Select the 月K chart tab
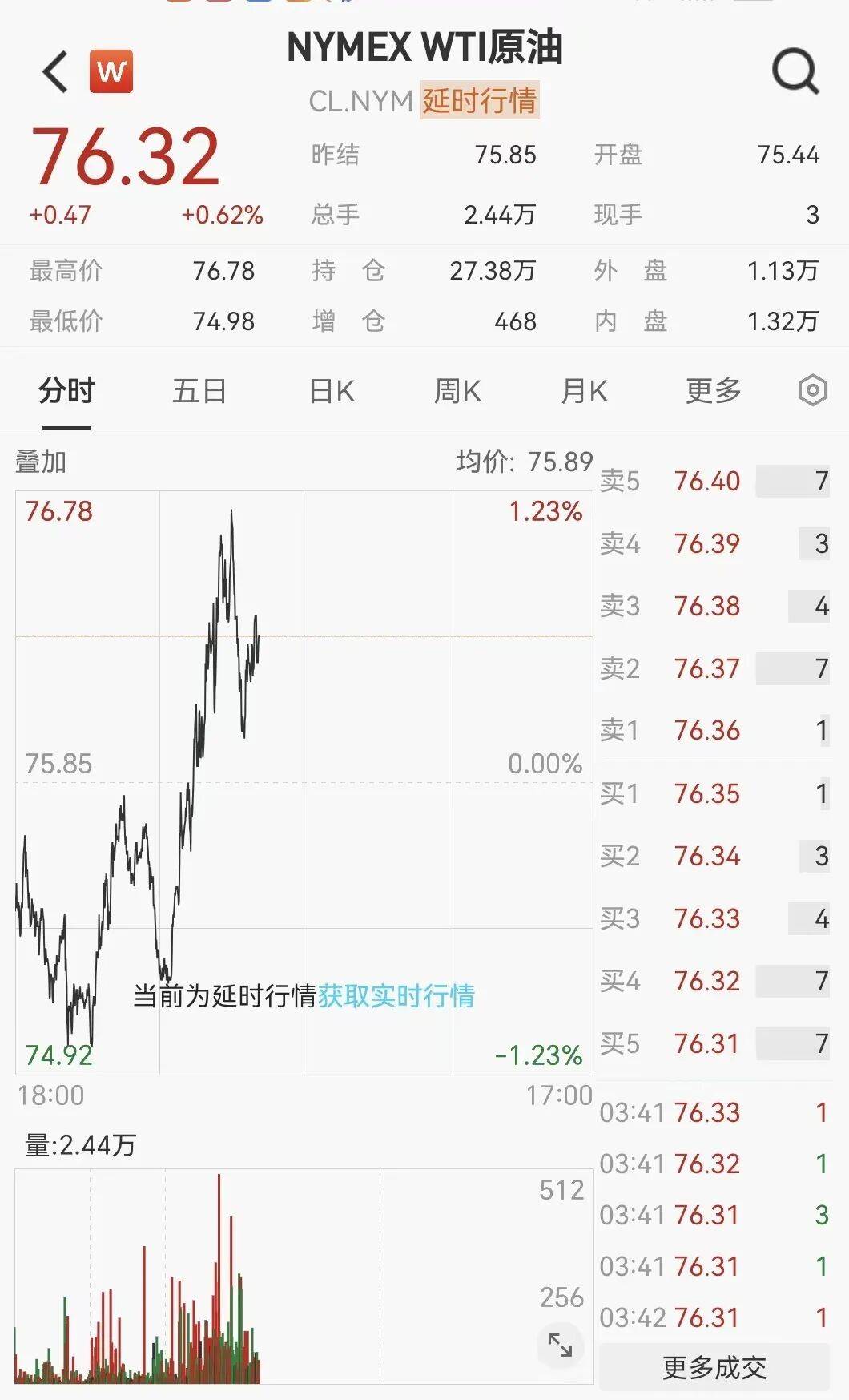Screen dimensions: 849x1400 click(x=585, y=391)
